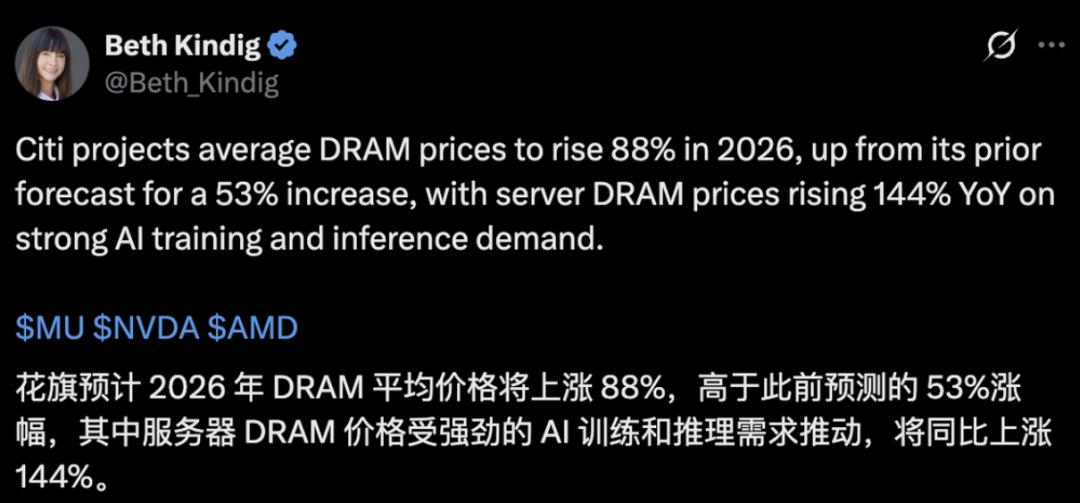Open the $NVDA cashtag

coord(146,327)
